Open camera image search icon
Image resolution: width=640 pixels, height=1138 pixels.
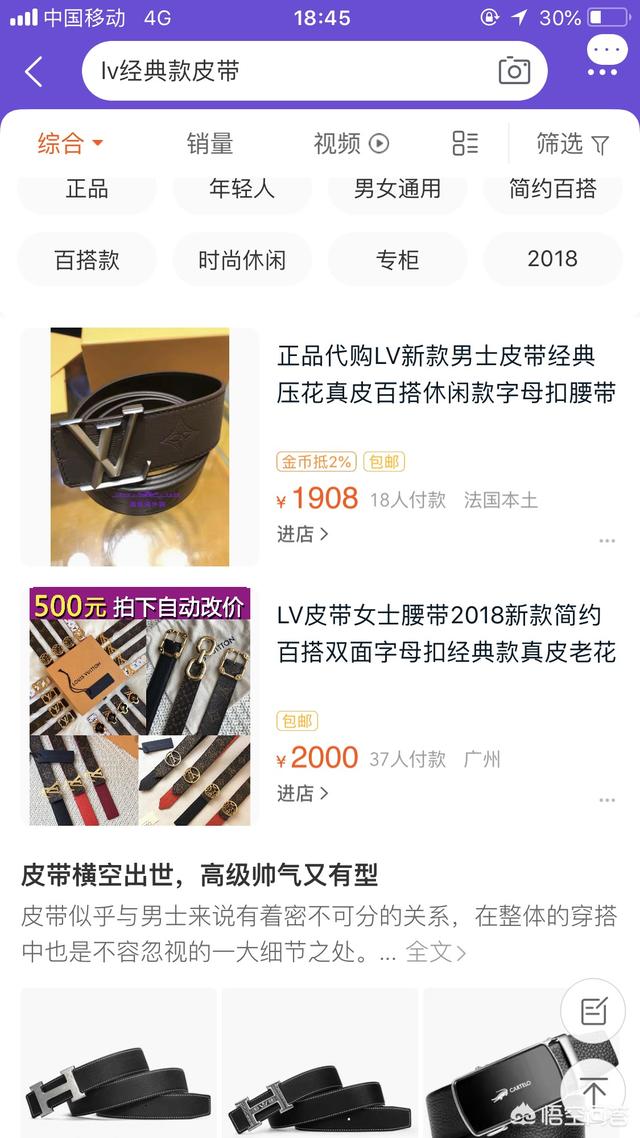(x=514, y=71)
